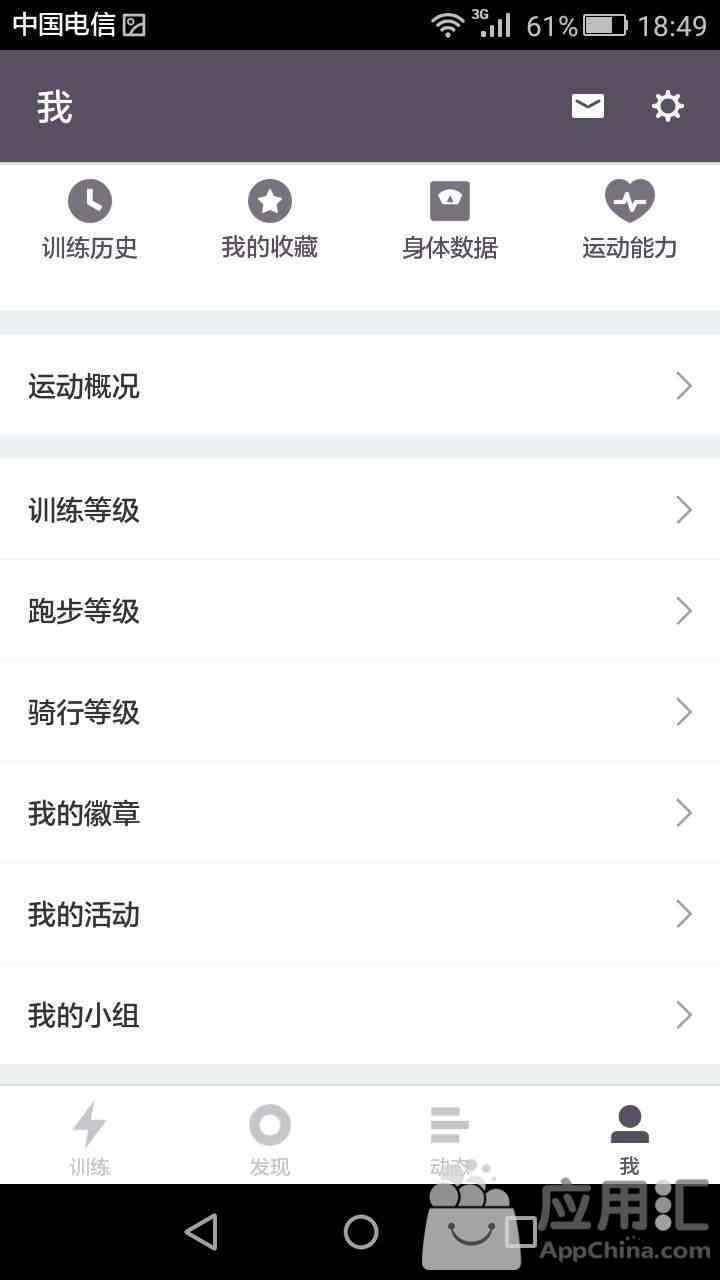Open 训练历史 training history

(x=90, y=220)
